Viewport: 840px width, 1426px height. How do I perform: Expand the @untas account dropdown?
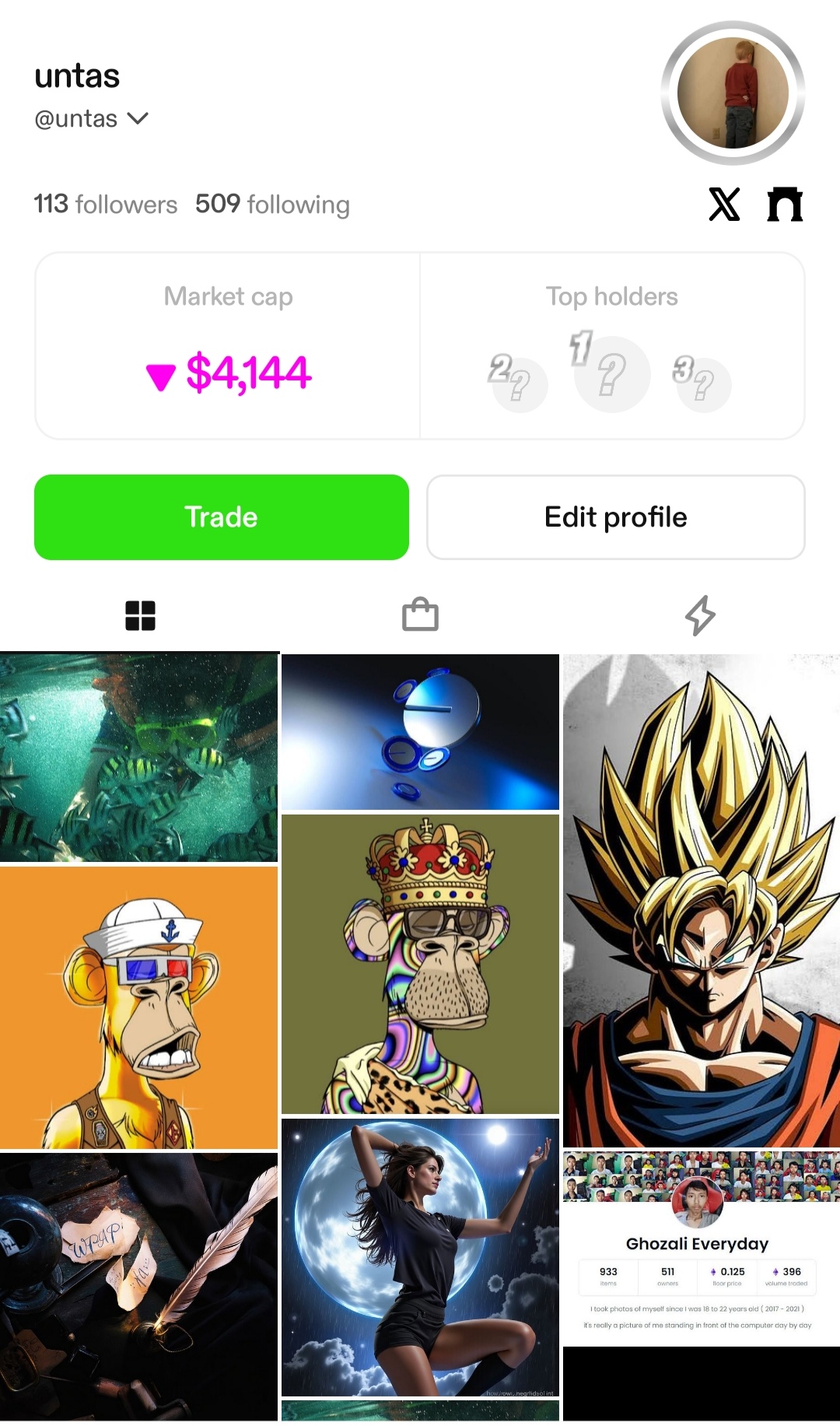click(138, 119)
